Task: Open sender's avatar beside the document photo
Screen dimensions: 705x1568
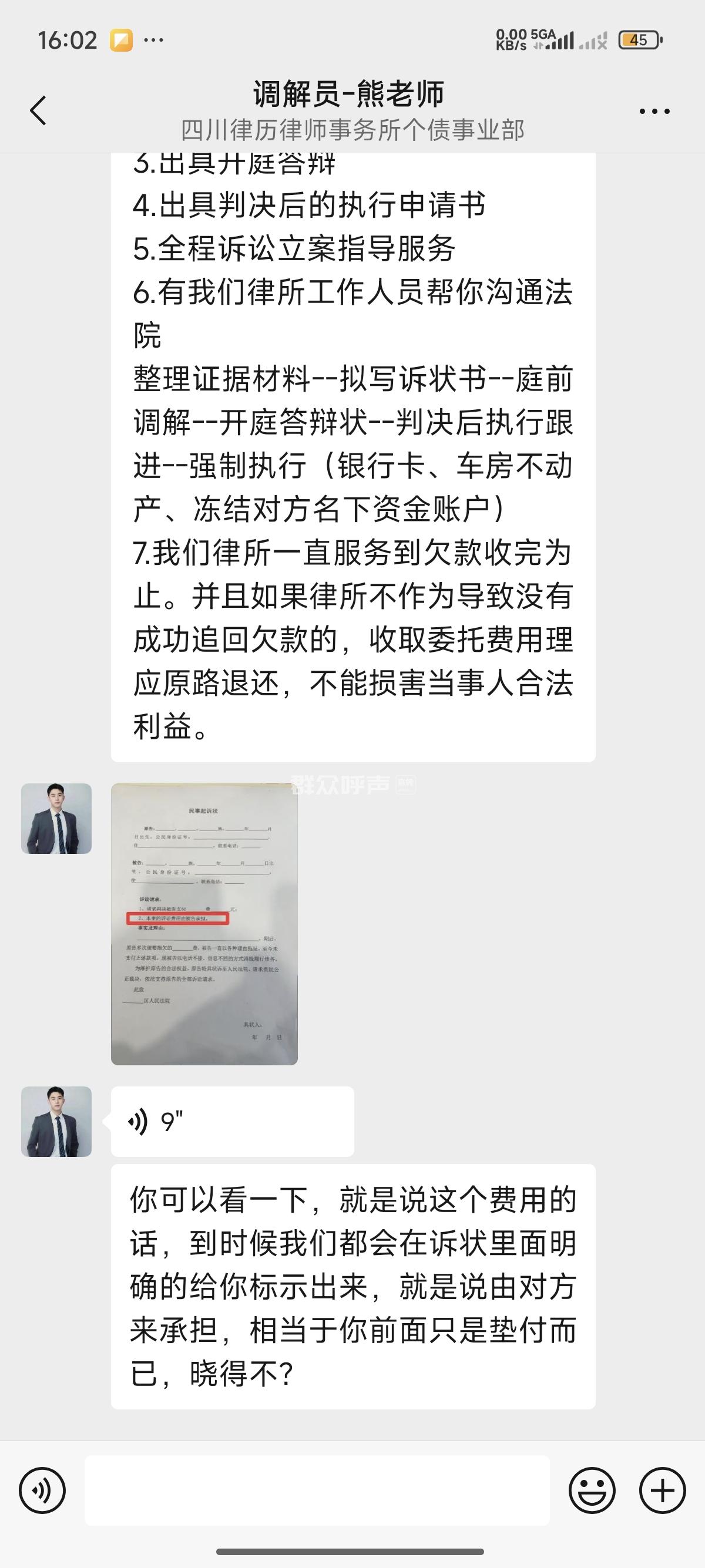Action: [56, 819]
